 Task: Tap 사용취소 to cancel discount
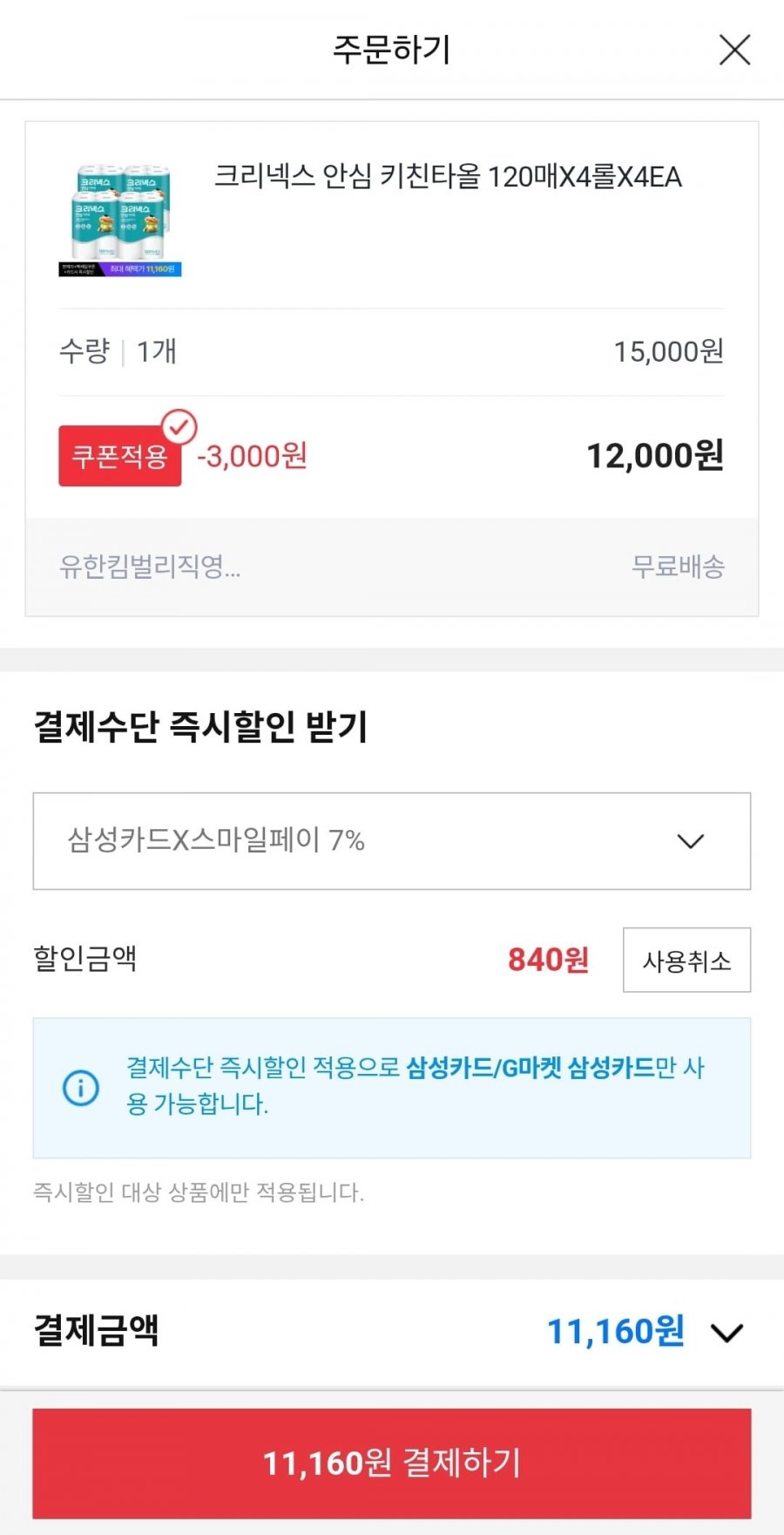point(686,961)
